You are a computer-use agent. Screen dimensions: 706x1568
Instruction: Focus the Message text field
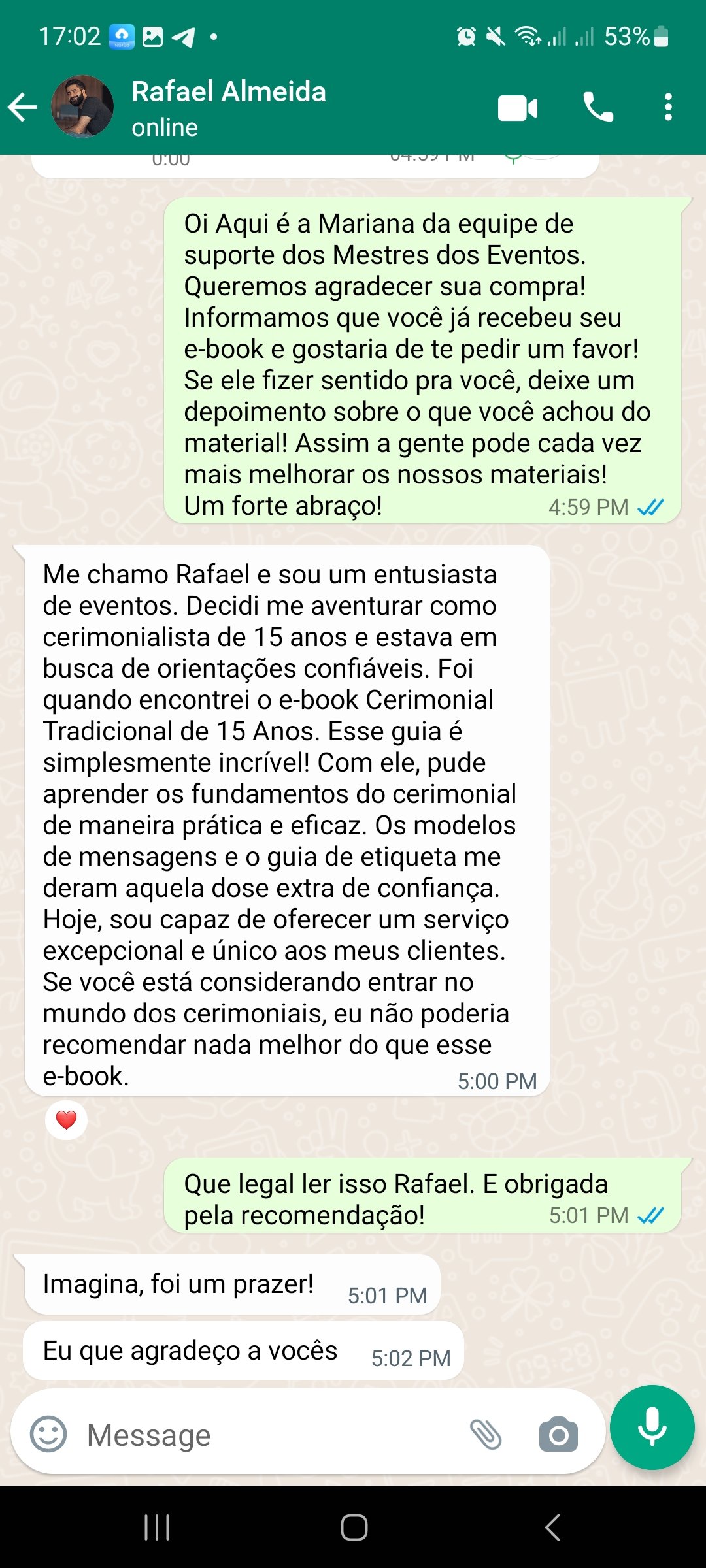[x=261, y=1435]
